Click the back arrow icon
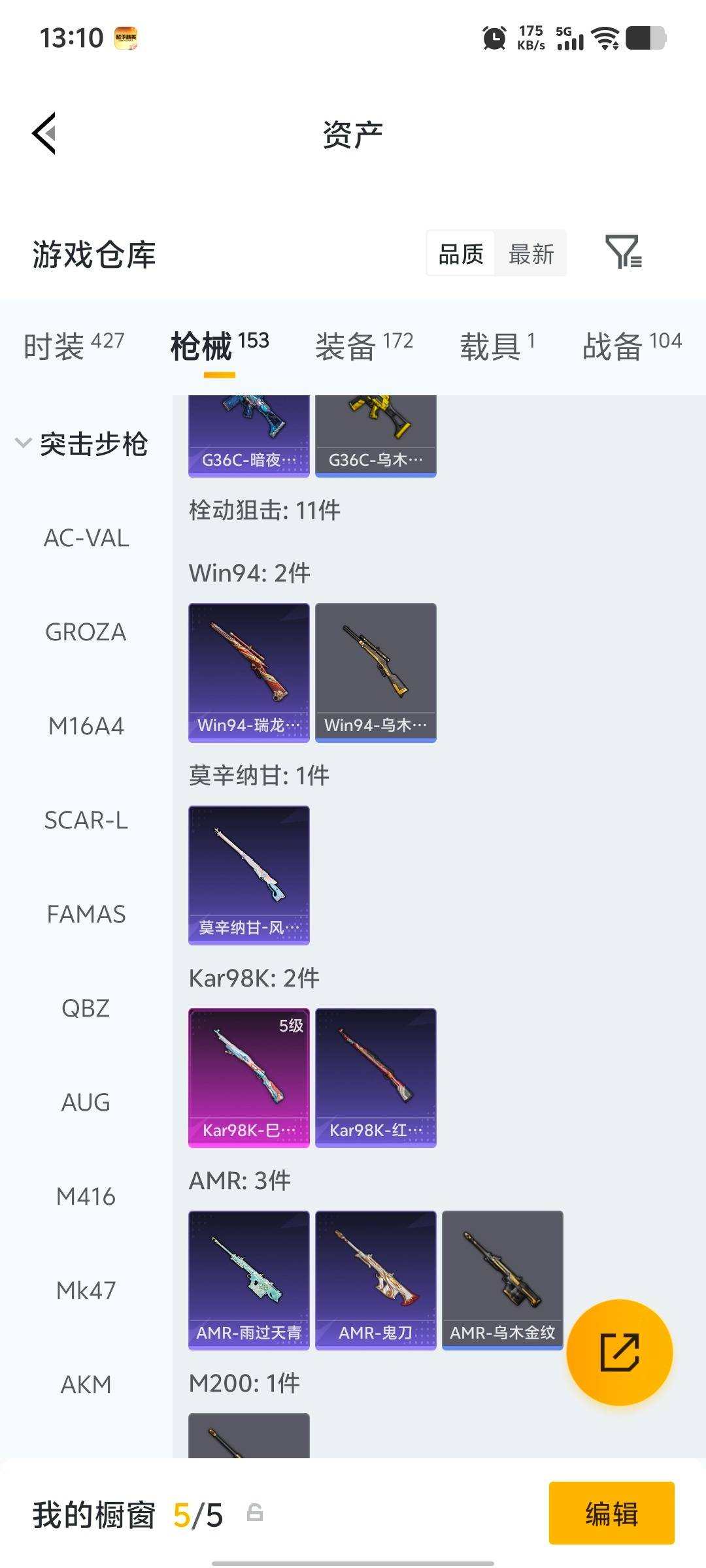This screenshot has height=1568, width=706. click(43, 133)
